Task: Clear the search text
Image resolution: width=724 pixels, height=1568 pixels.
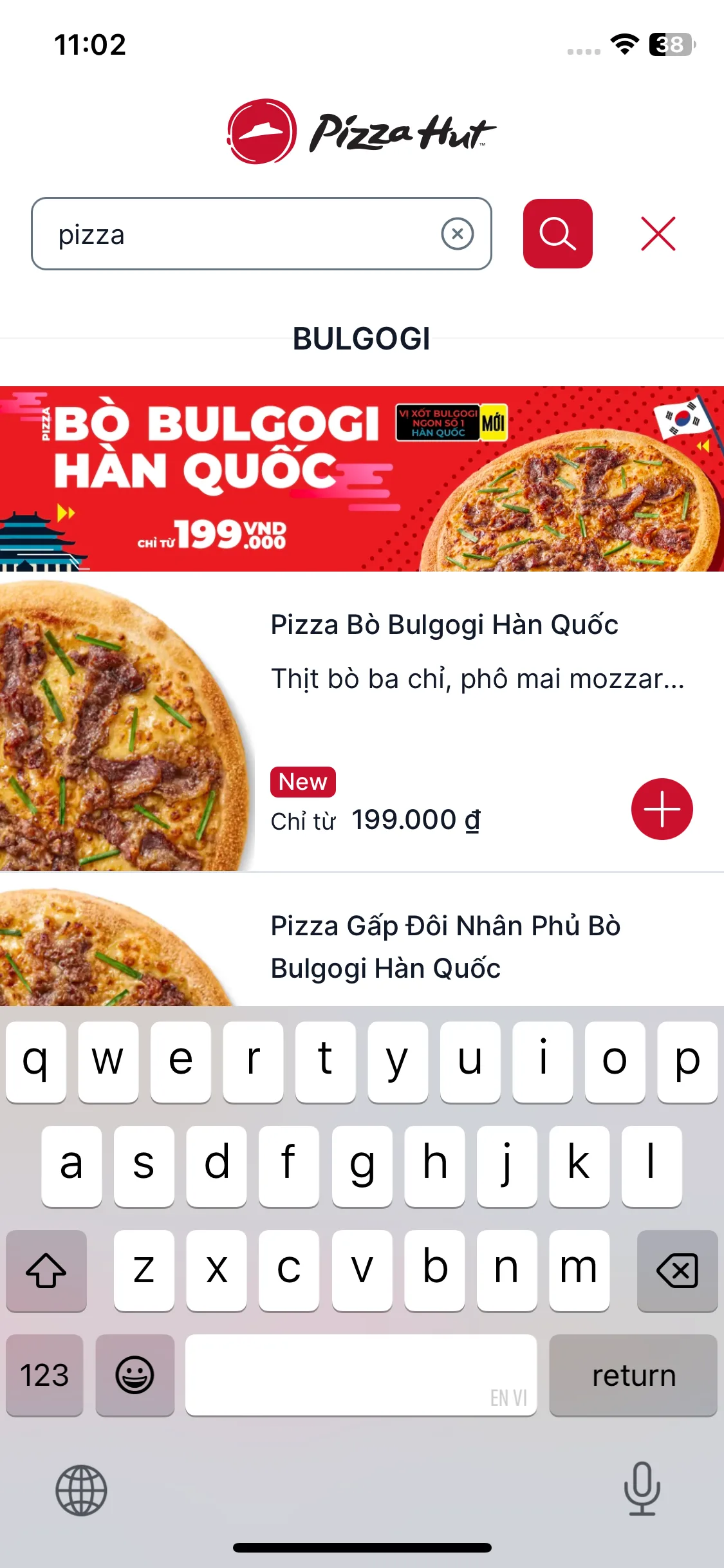Action: click(457, 234)
